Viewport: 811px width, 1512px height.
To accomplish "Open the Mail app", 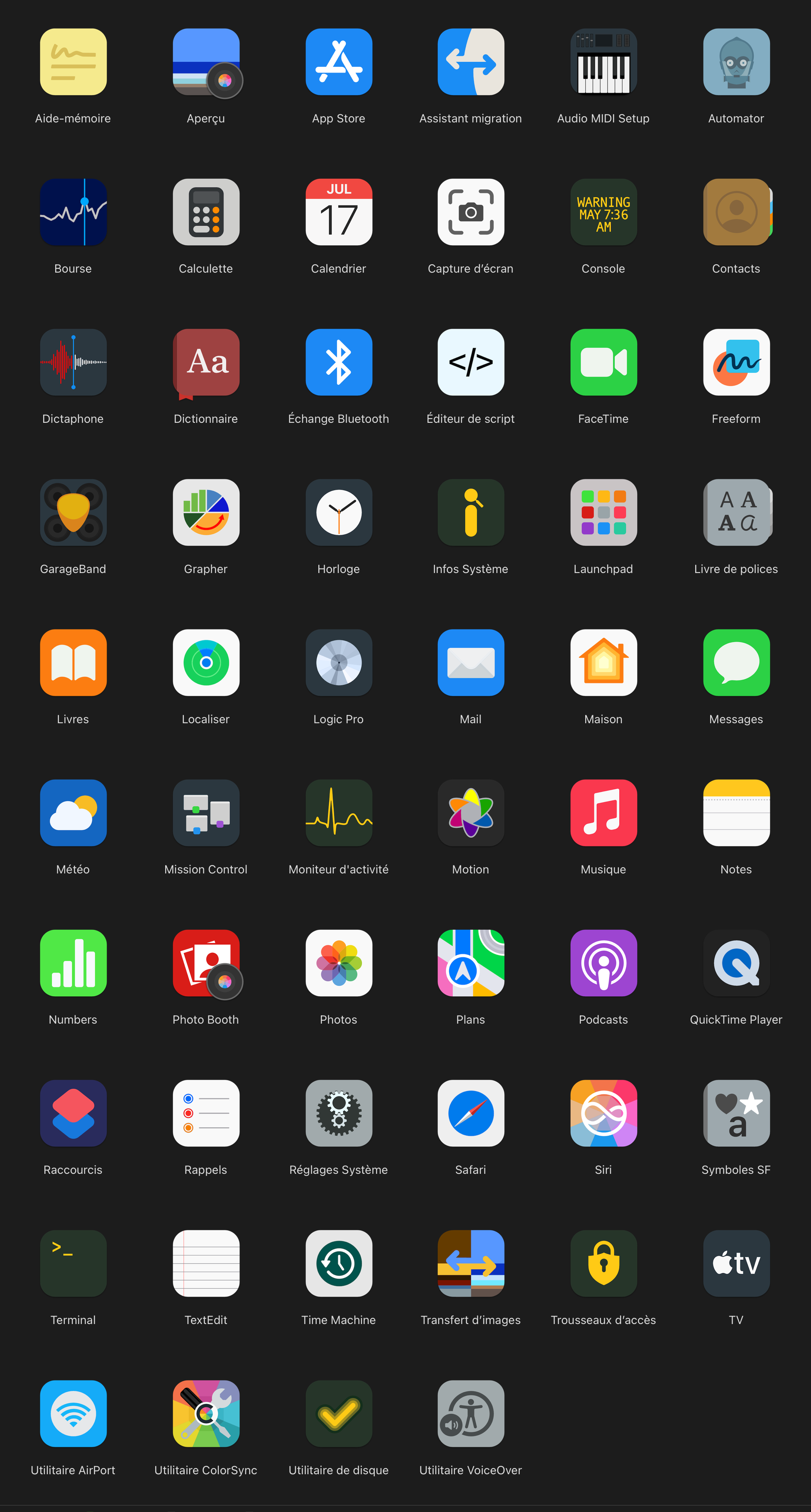I will coord(471,663).
